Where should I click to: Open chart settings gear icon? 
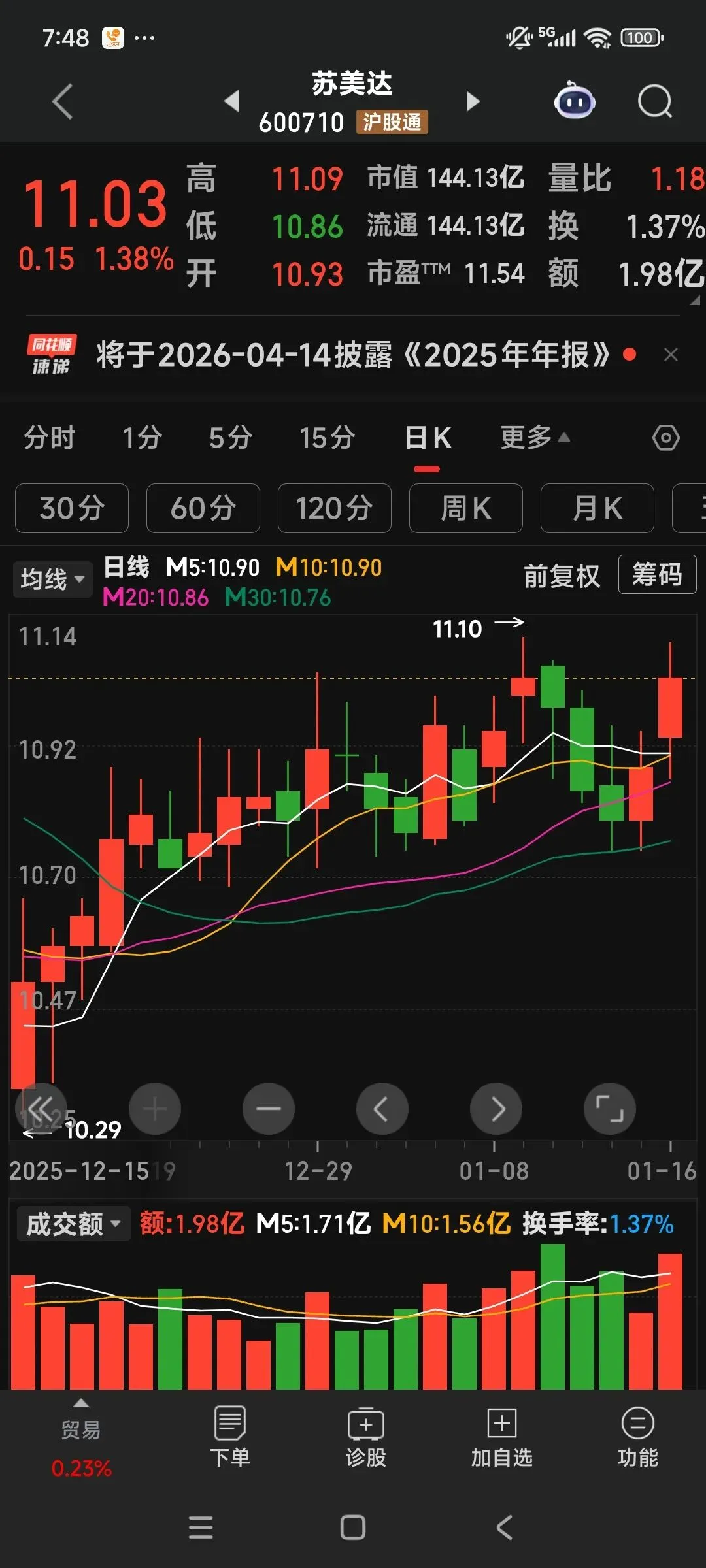(665, 438)
